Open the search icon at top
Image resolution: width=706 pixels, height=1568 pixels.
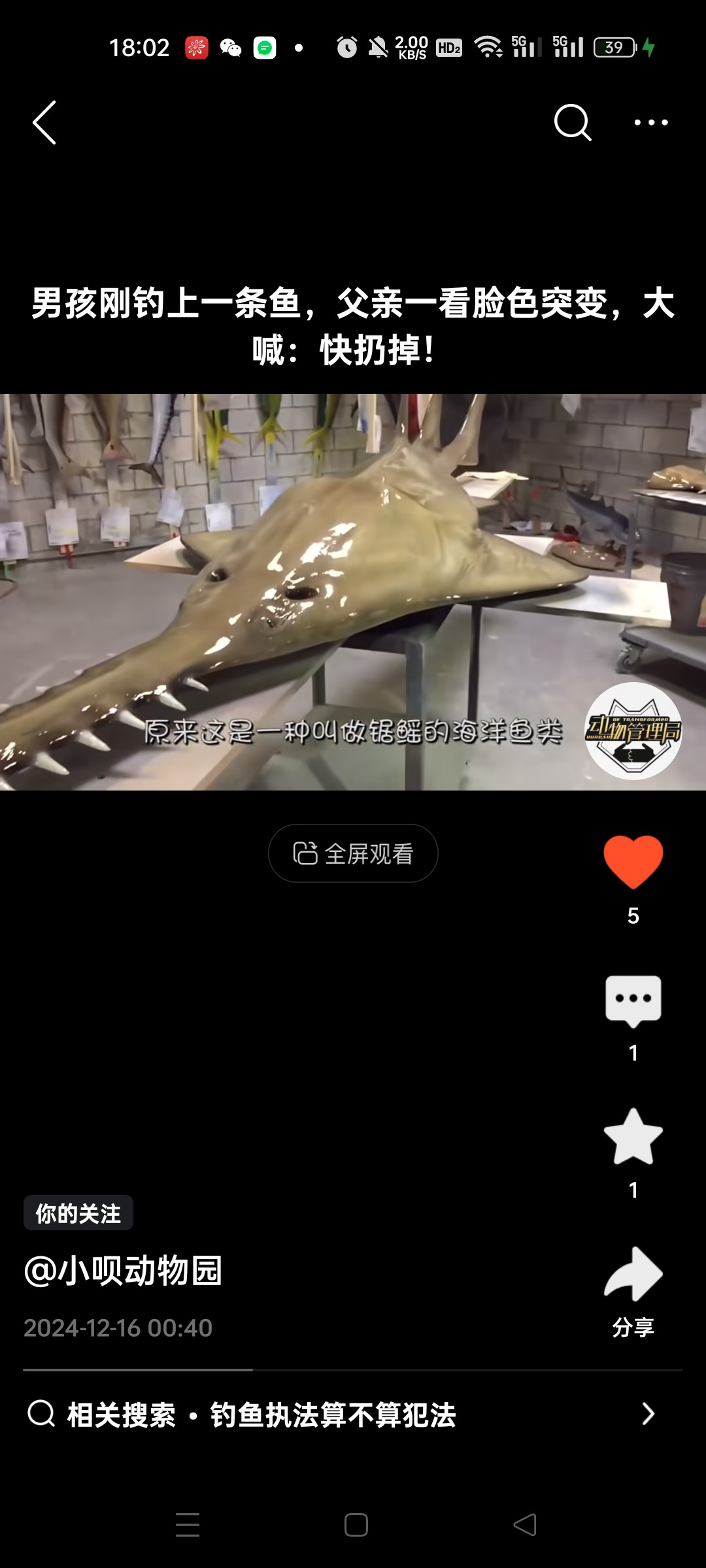coord(572,122)
